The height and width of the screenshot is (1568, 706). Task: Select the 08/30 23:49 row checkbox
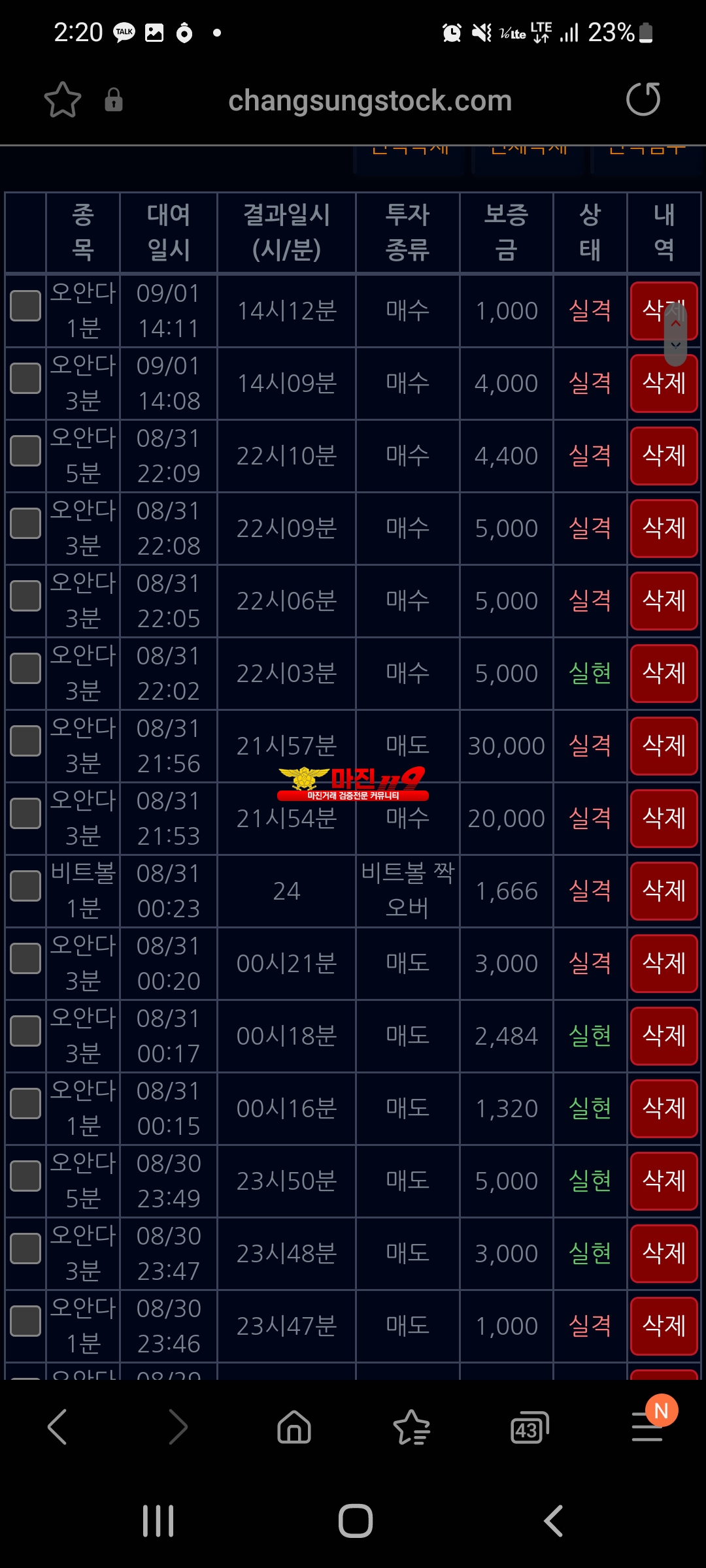25,1176
